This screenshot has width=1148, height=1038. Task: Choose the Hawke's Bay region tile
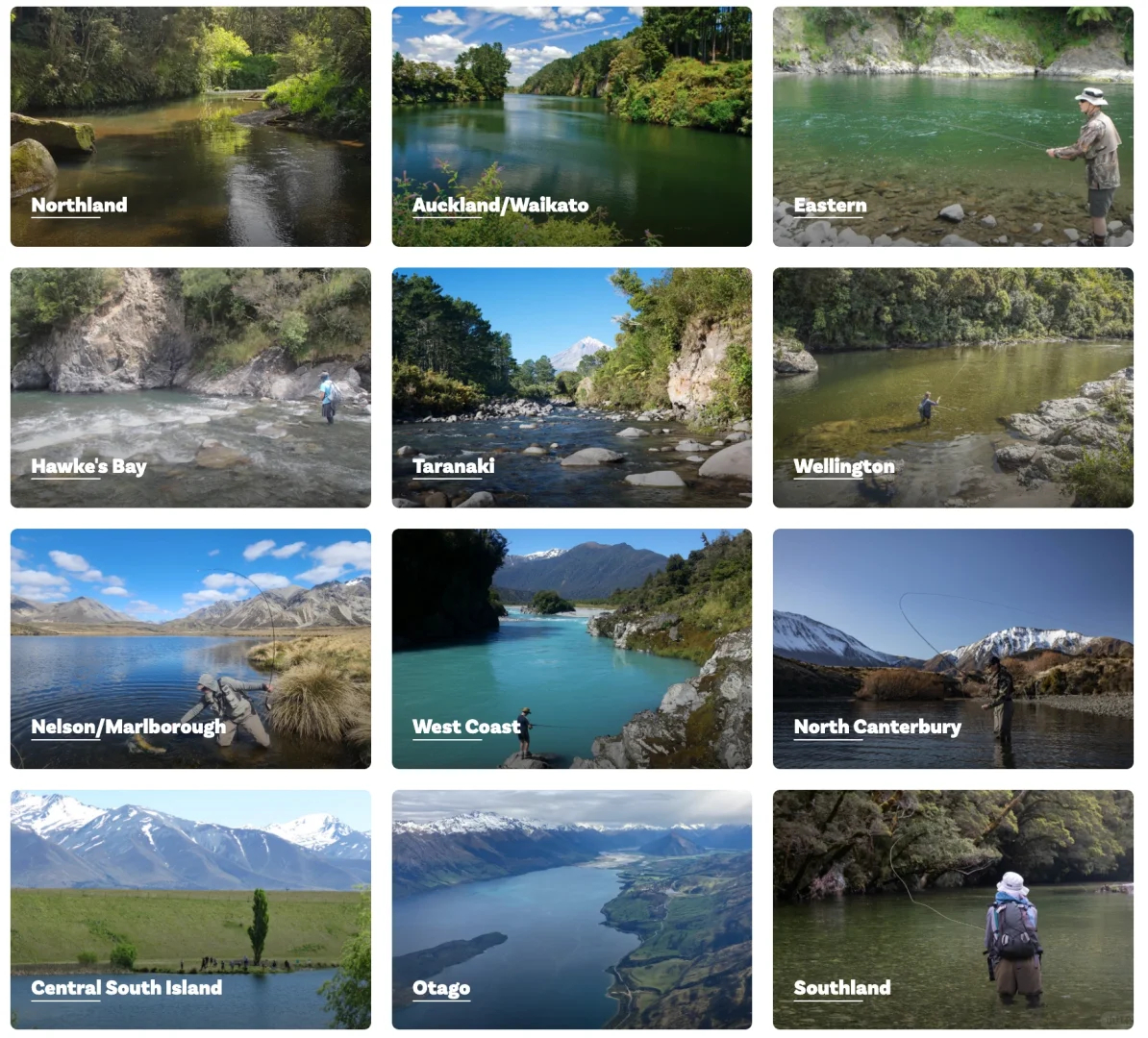click(x=190, y=387)
